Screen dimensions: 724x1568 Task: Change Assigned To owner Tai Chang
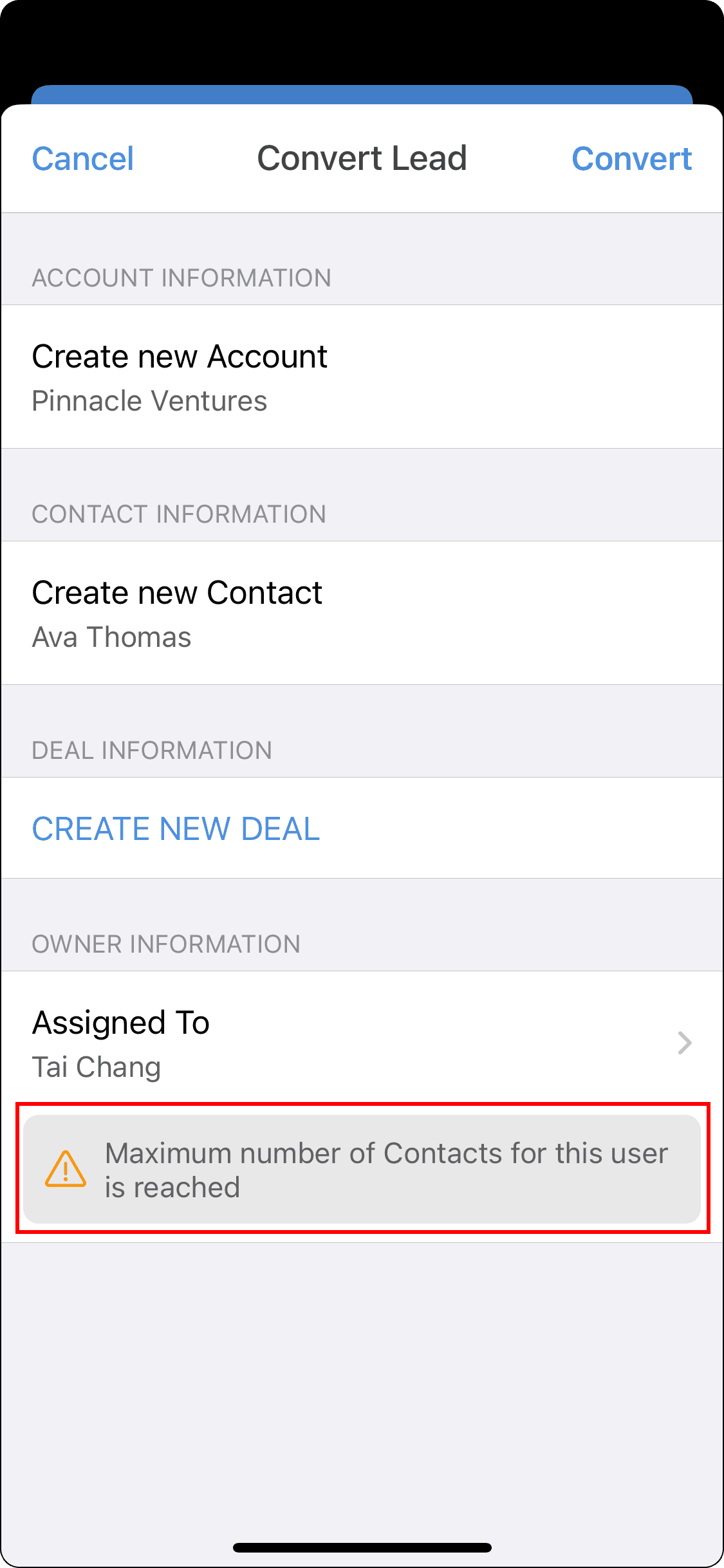[x=360, y=1043]
